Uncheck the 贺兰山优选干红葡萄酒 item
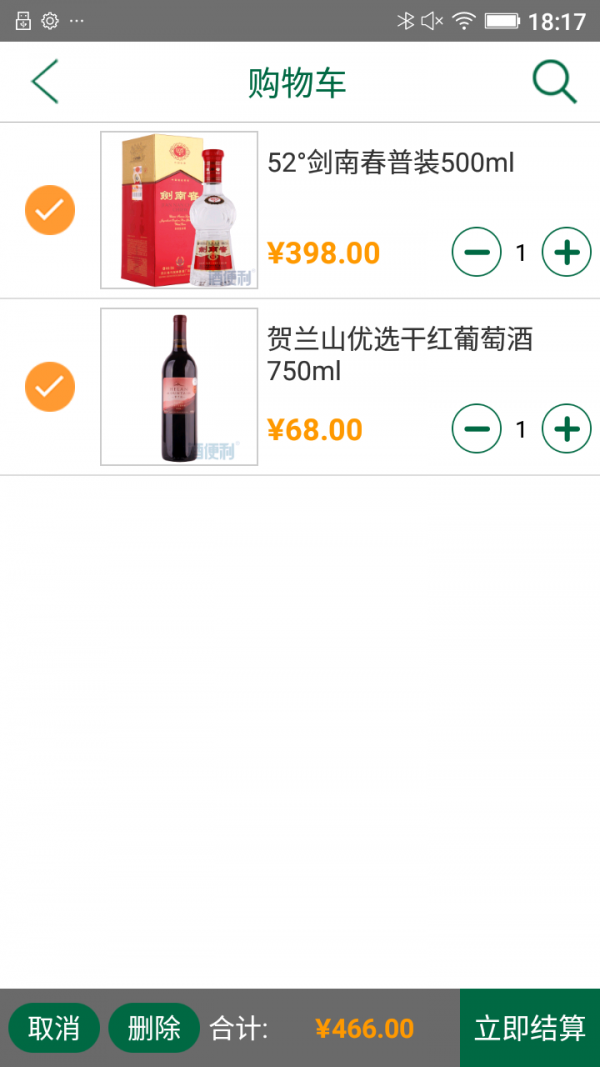The width and height of the screenshot is (600, 1067). coord(50,386)
